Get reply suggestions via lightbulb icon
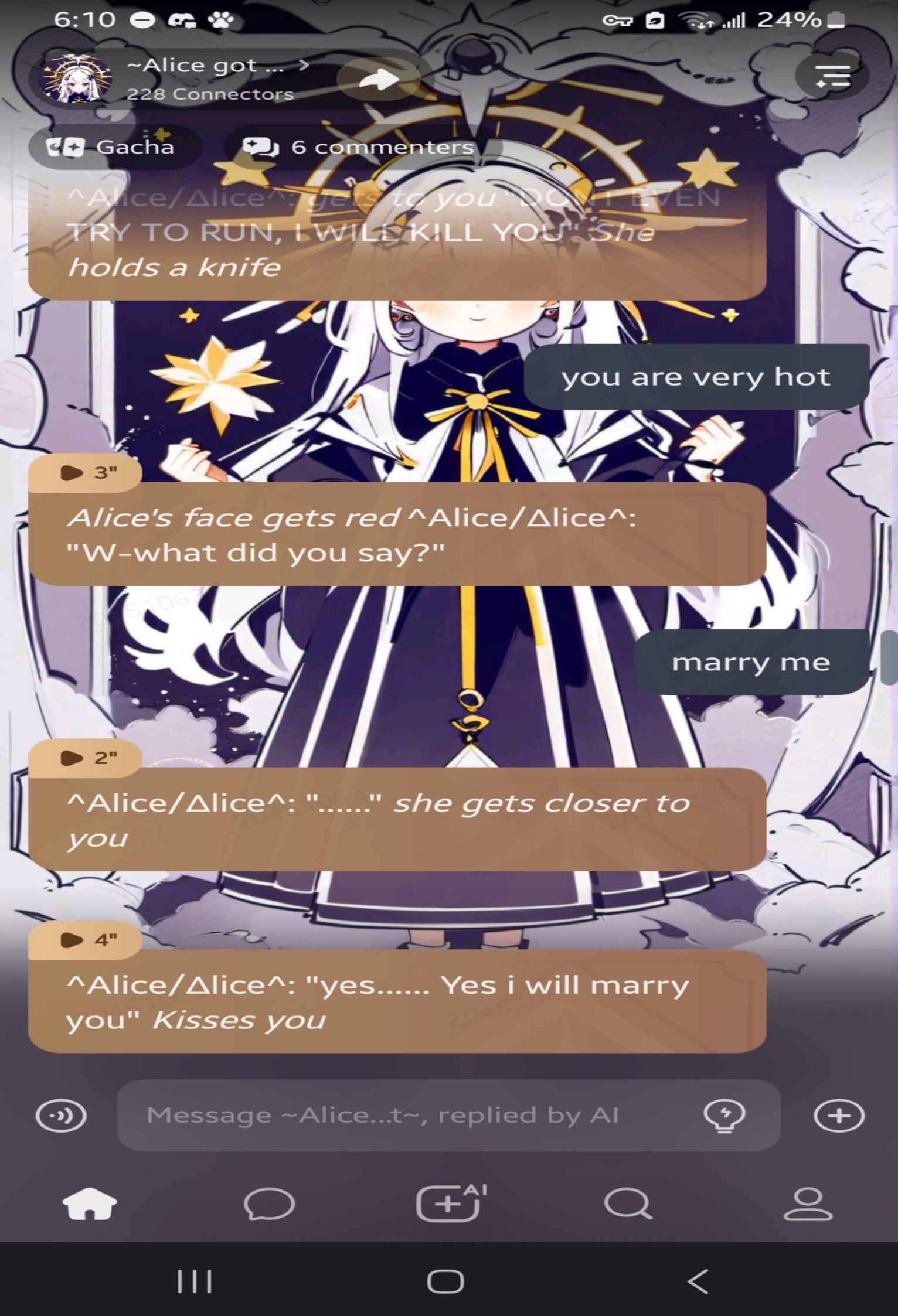The width and height of the screenshot is (898, 1316). tap(724, 1115)
